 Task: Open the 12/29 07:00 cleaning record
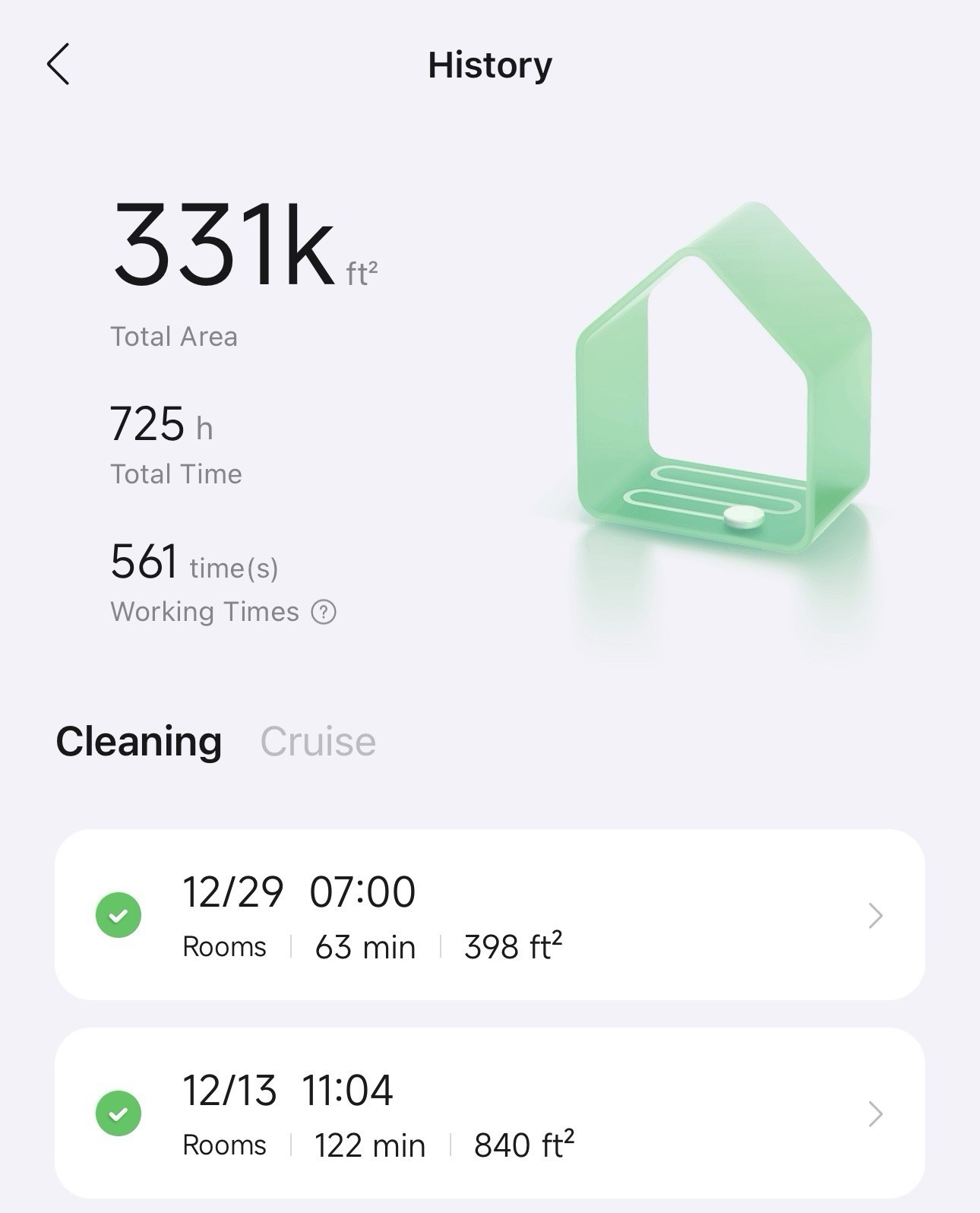tap(489, 915)
